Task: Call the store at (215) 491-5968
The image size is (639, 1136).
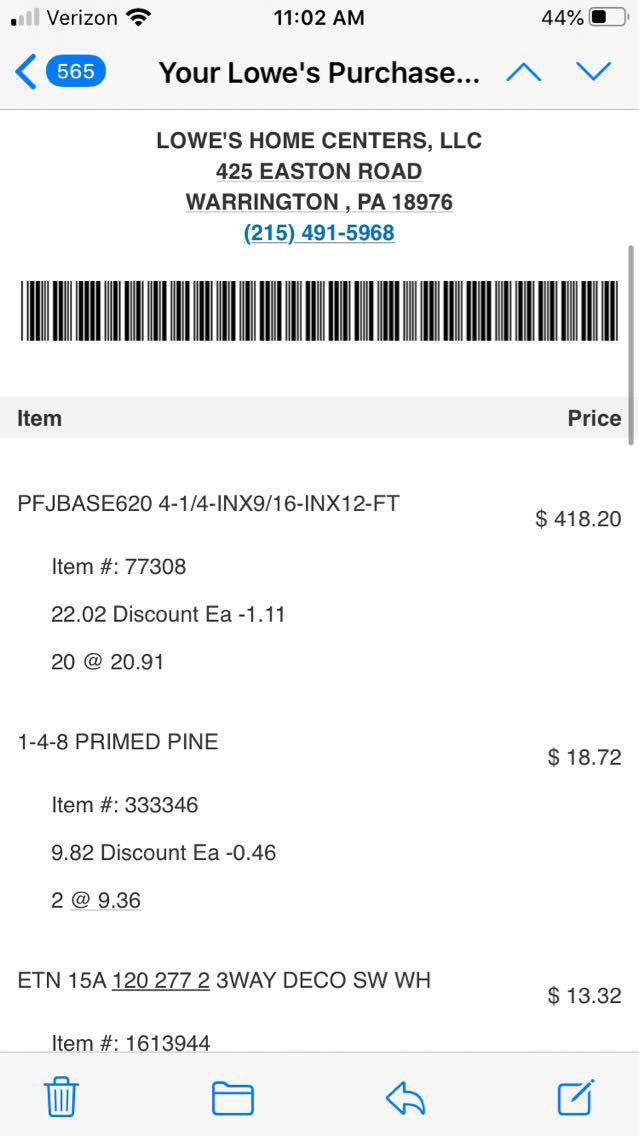Action: (319, 233)
